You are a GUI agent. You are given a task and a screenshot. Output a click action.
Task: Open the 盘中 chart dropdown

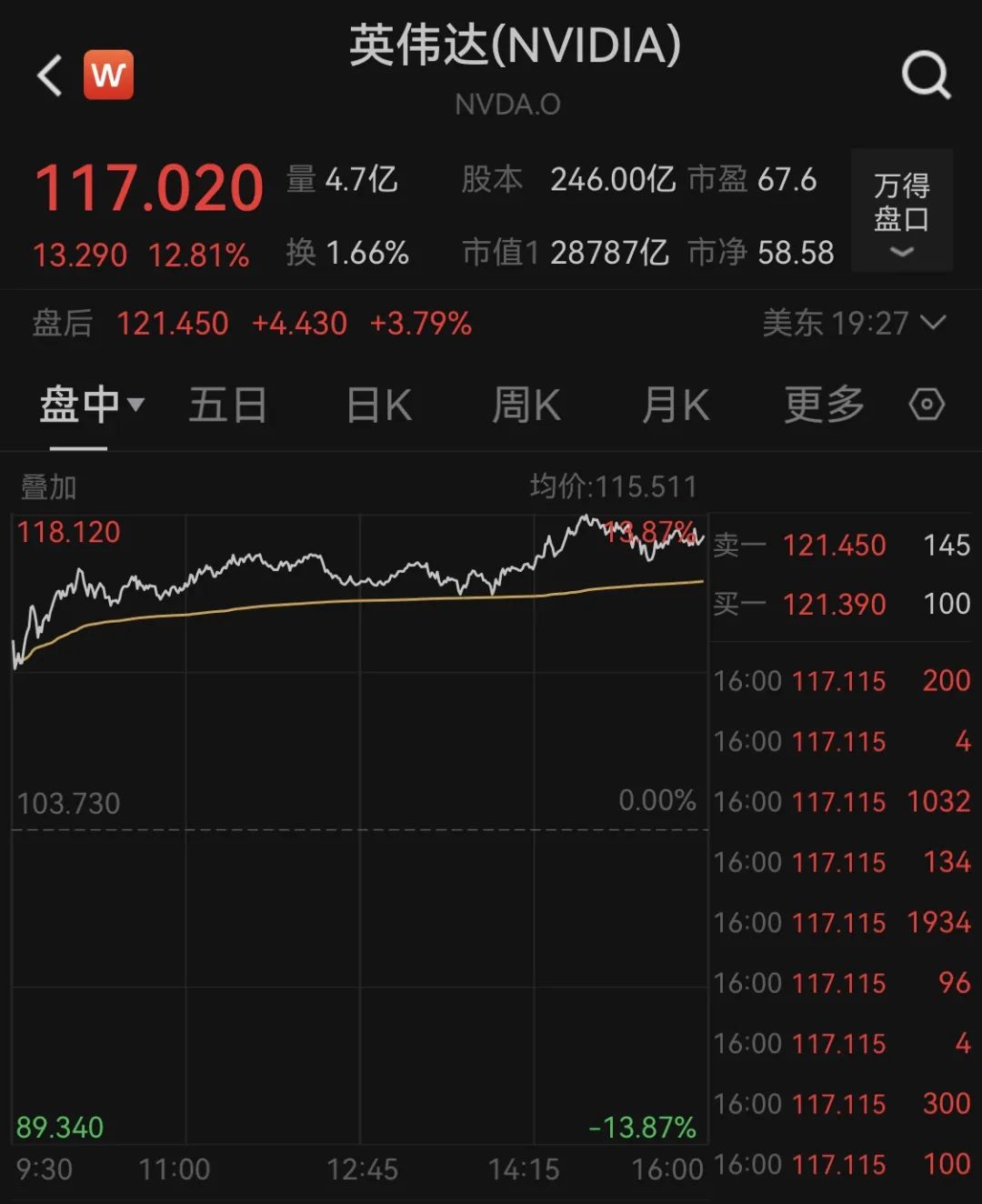point(91,406)
